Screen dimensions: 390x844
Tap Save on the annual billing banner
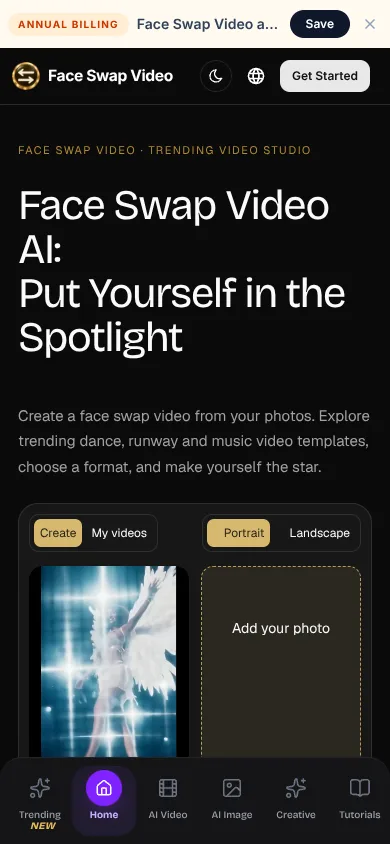tap(320, 24)
